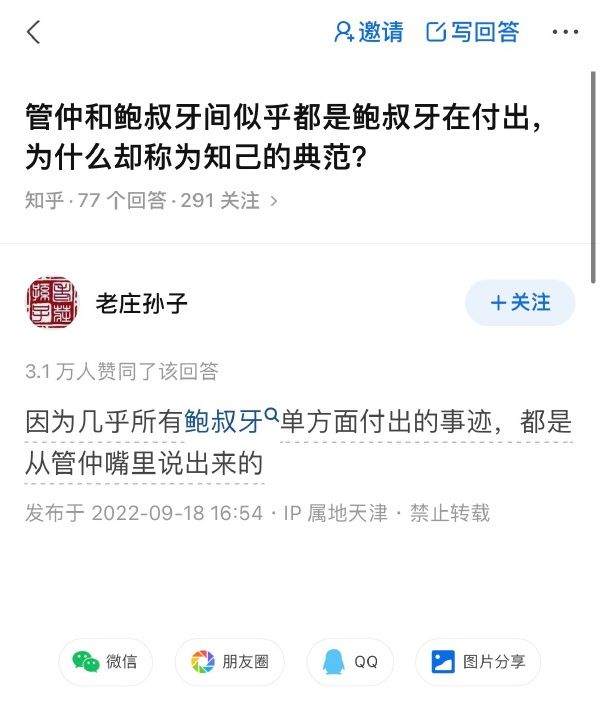
Task: Go back using the top-left arrow
Action: pos(34,32)
